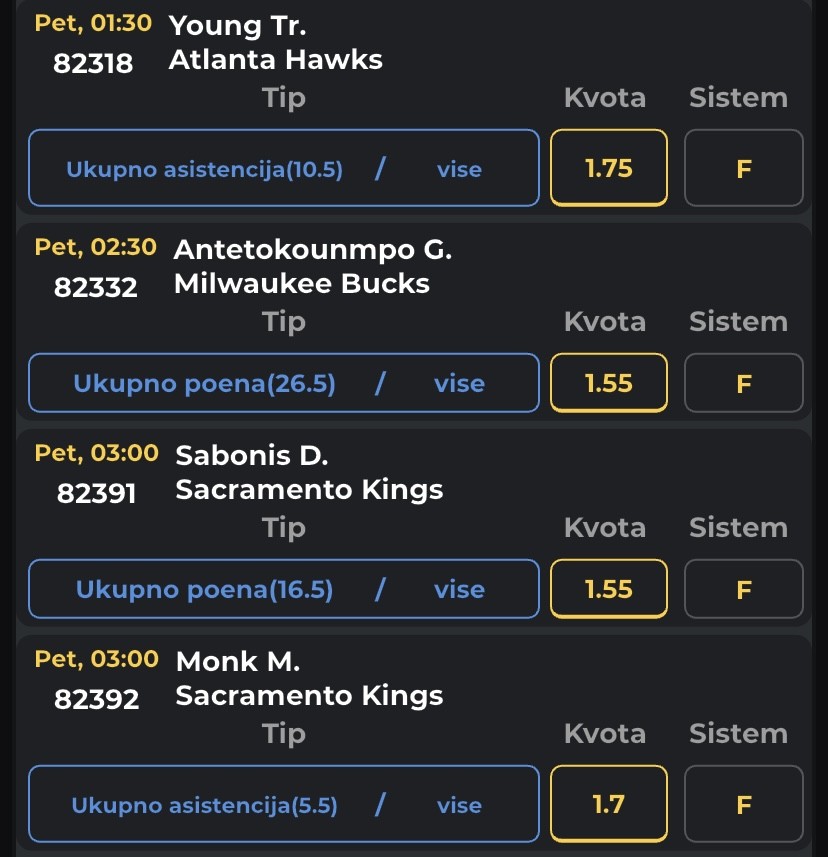828x857 pixels.
Task: Select the 1.7 odds for Monk M.
Action: point(608,804)
